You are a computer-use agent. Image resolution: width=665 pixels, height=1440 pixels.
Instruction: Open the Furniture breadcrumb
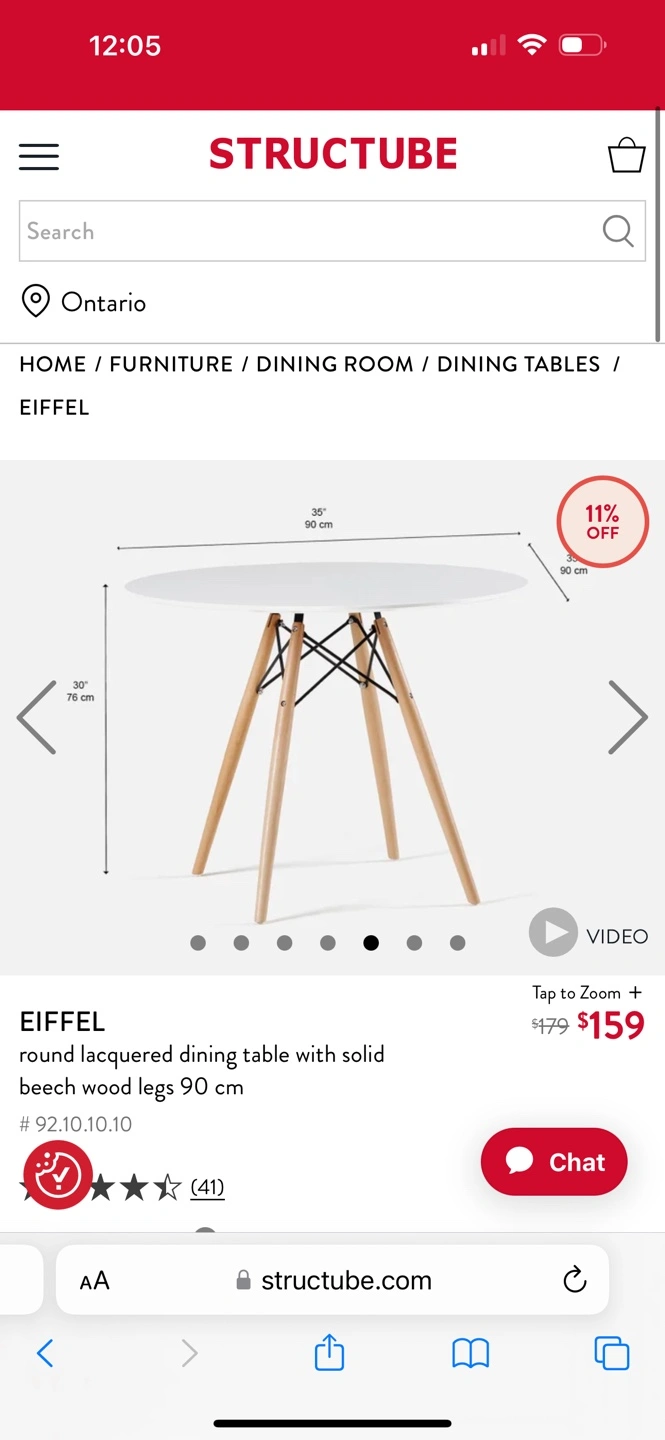coord(171,364)
